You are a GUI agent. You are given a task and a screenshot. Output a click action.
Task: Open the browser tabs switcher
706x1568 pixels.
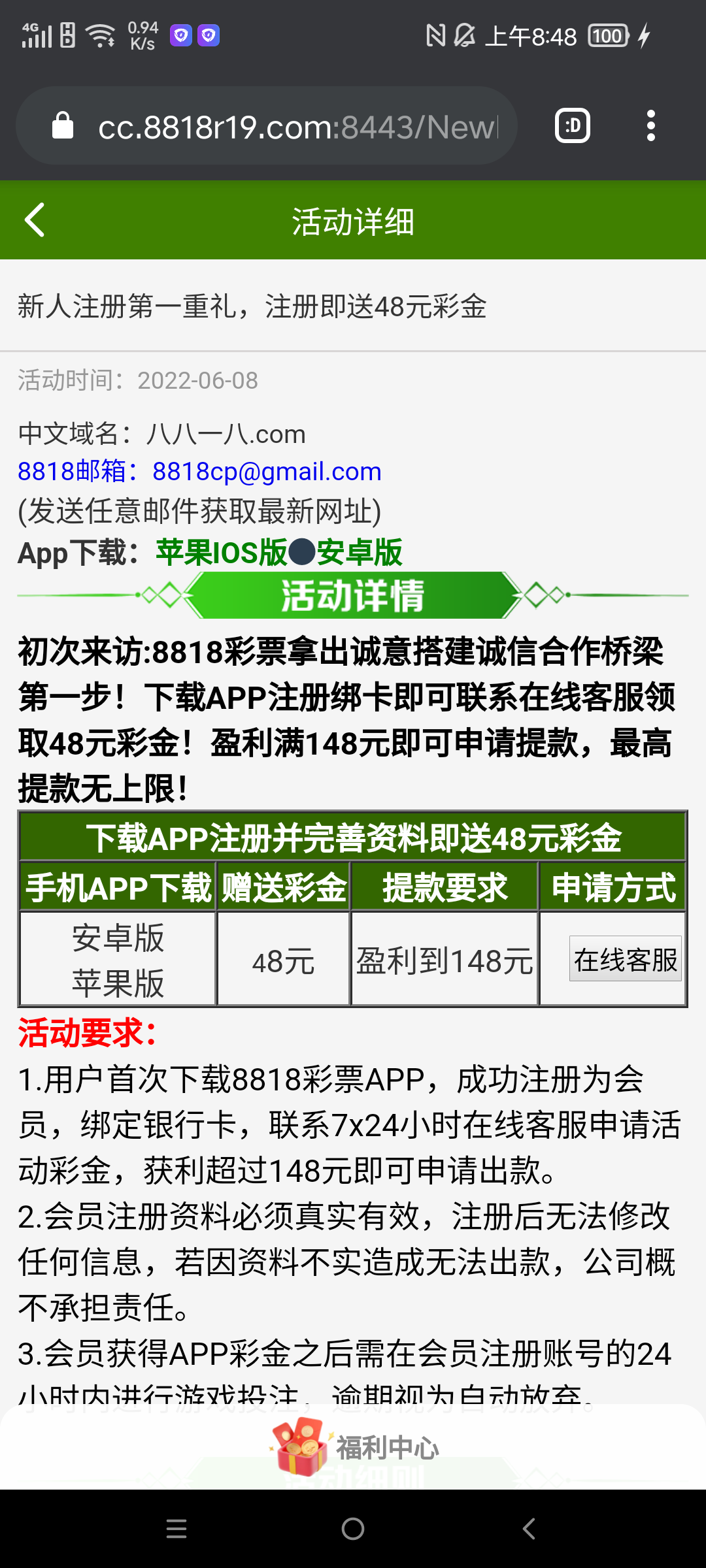[x=572, y=126]
